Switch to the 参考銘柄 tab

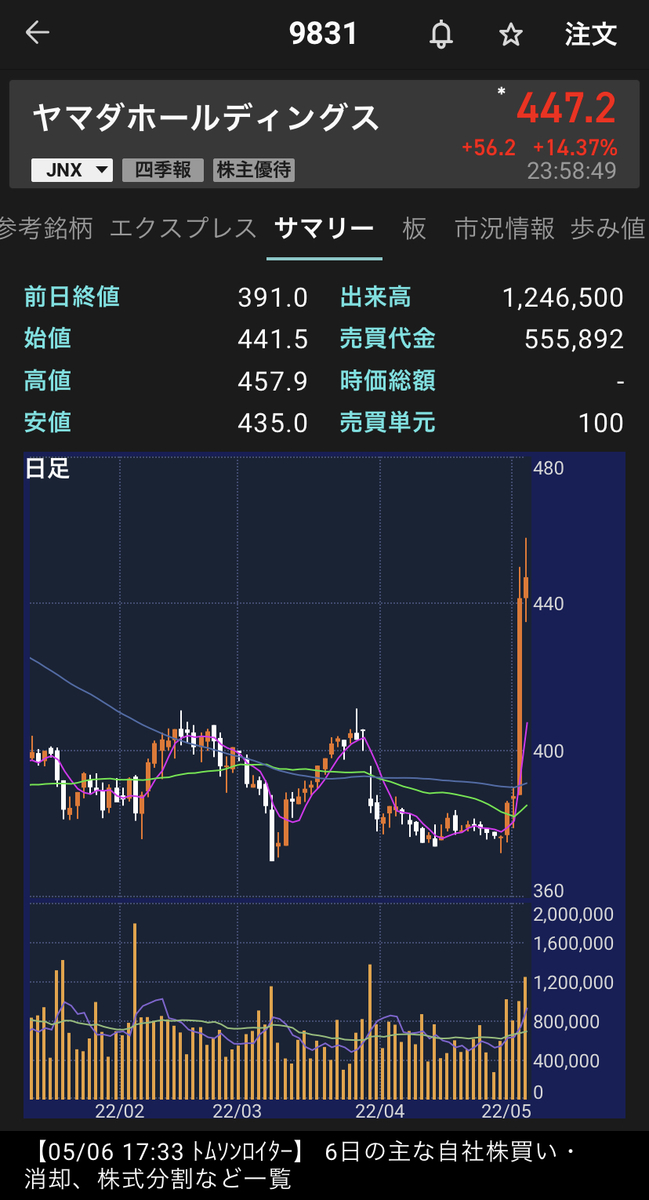click(45, 228)
